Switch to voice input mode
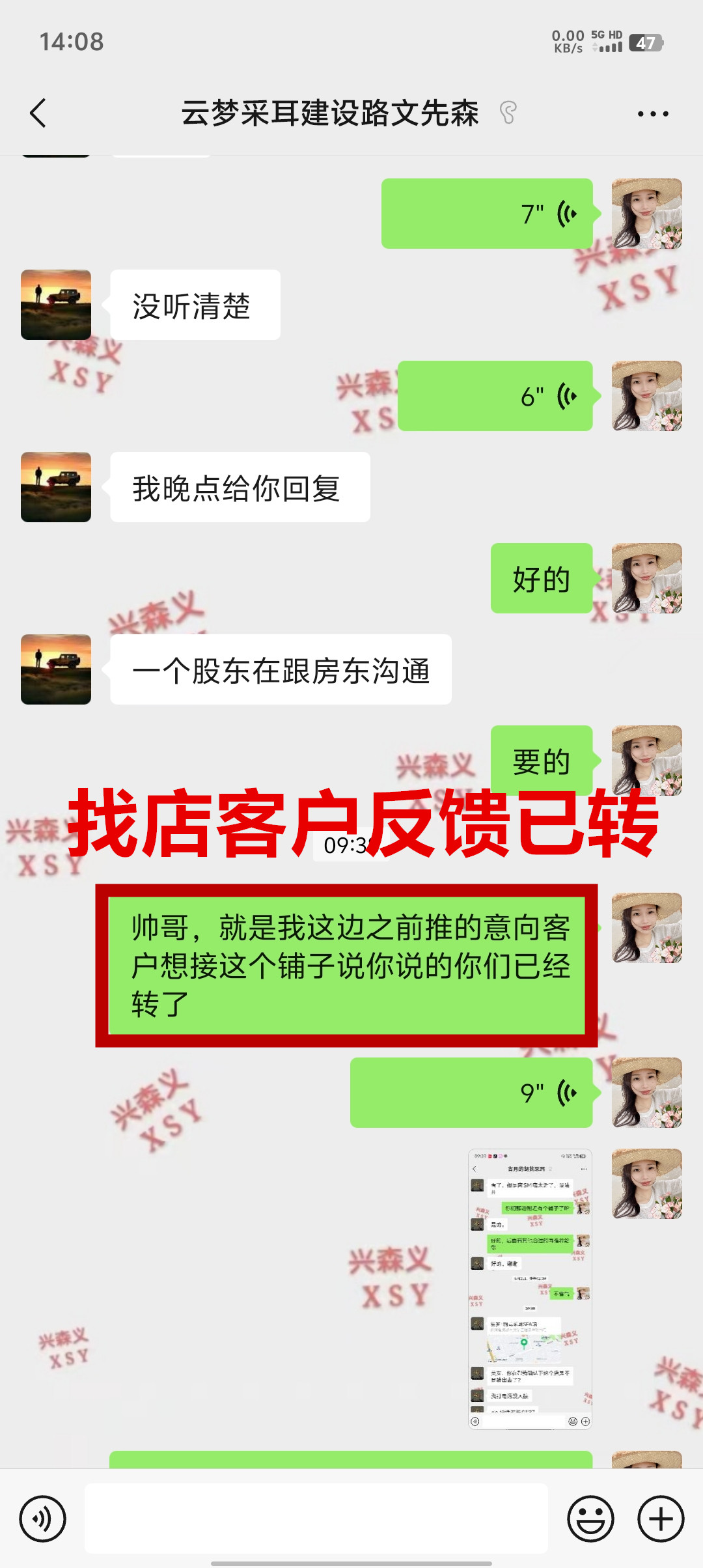This screenshot has width=703, height=1568. 43,1519
